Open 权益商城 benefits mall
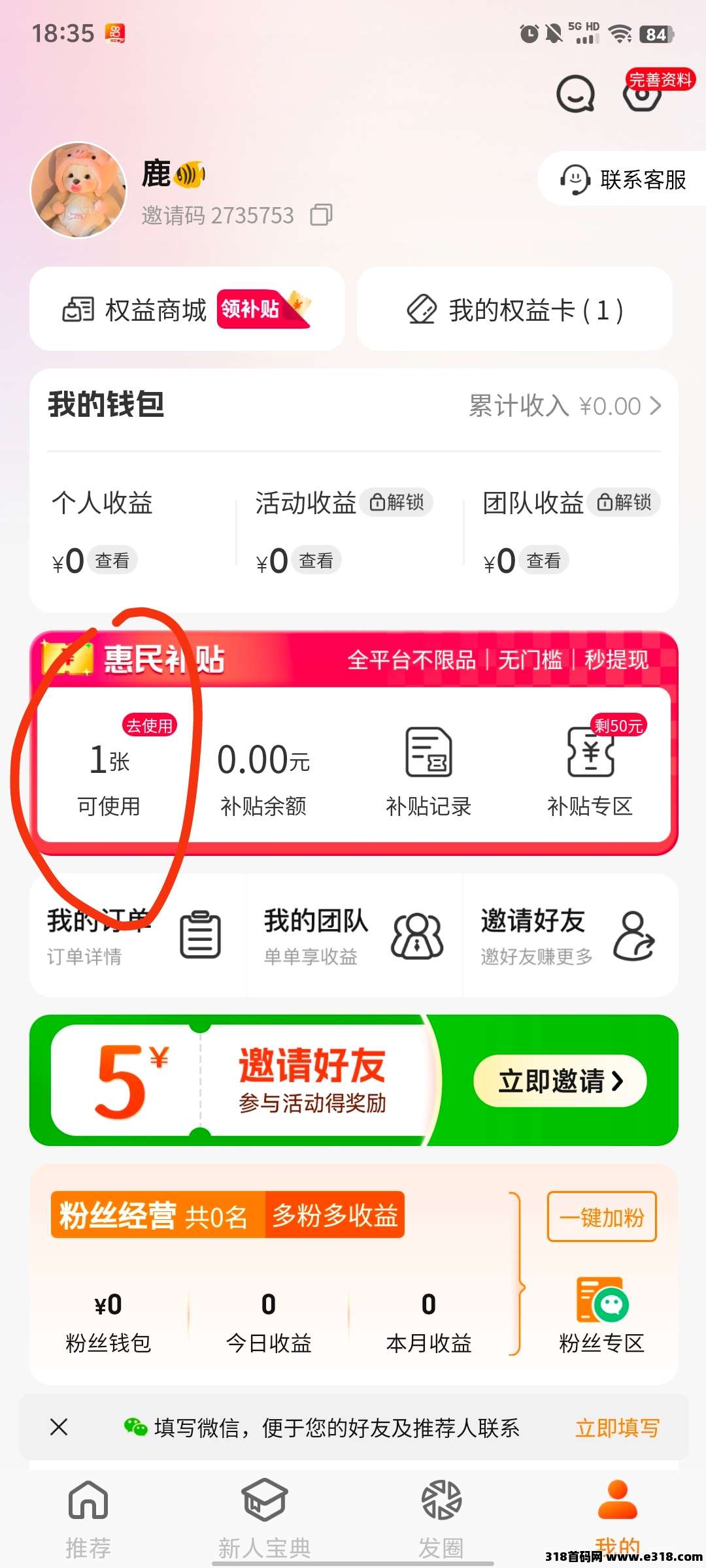The height and width of the screenshot is (1568, 706). 187,310
